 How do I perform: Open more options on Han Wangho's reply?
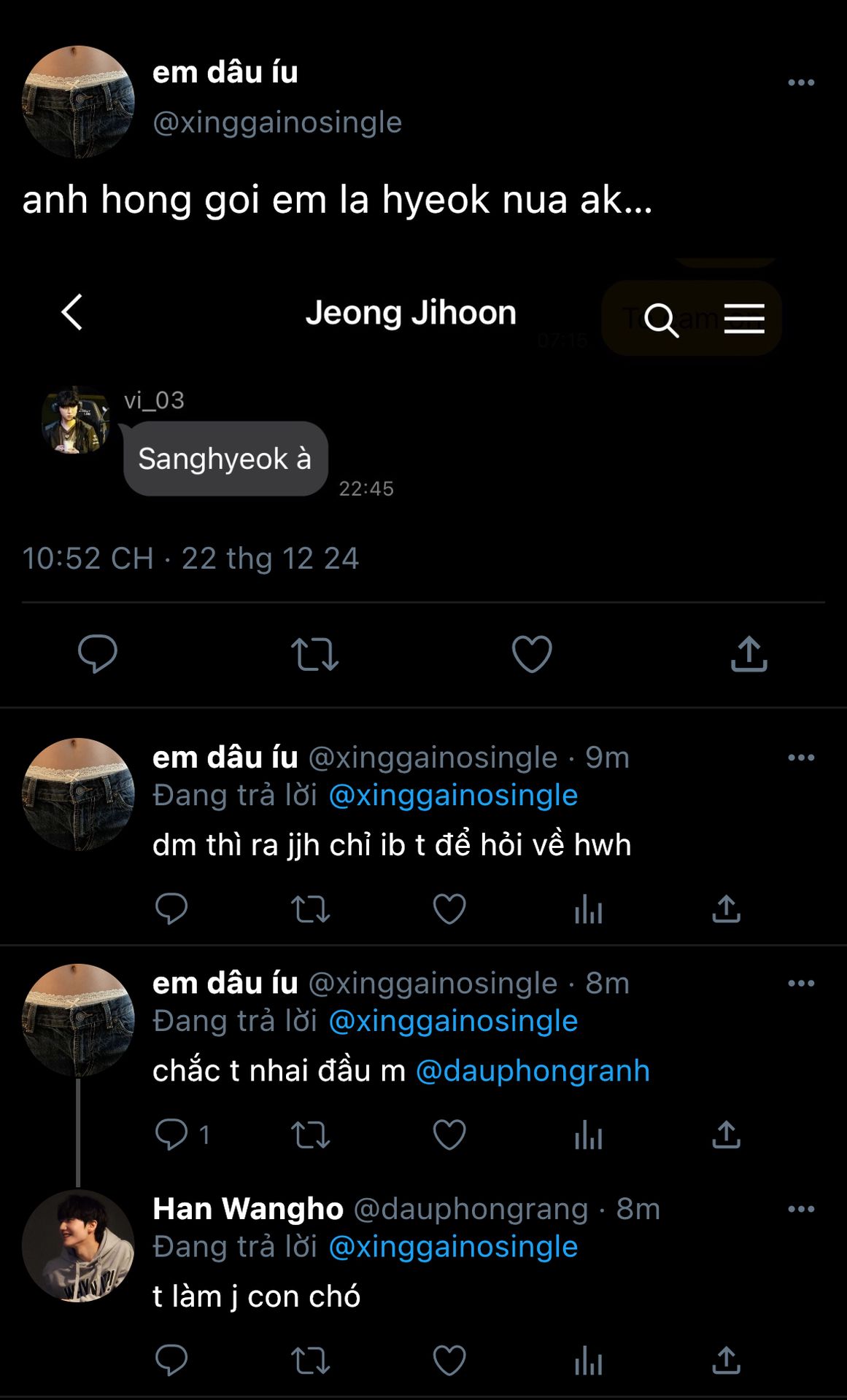tap(800, 1209)
